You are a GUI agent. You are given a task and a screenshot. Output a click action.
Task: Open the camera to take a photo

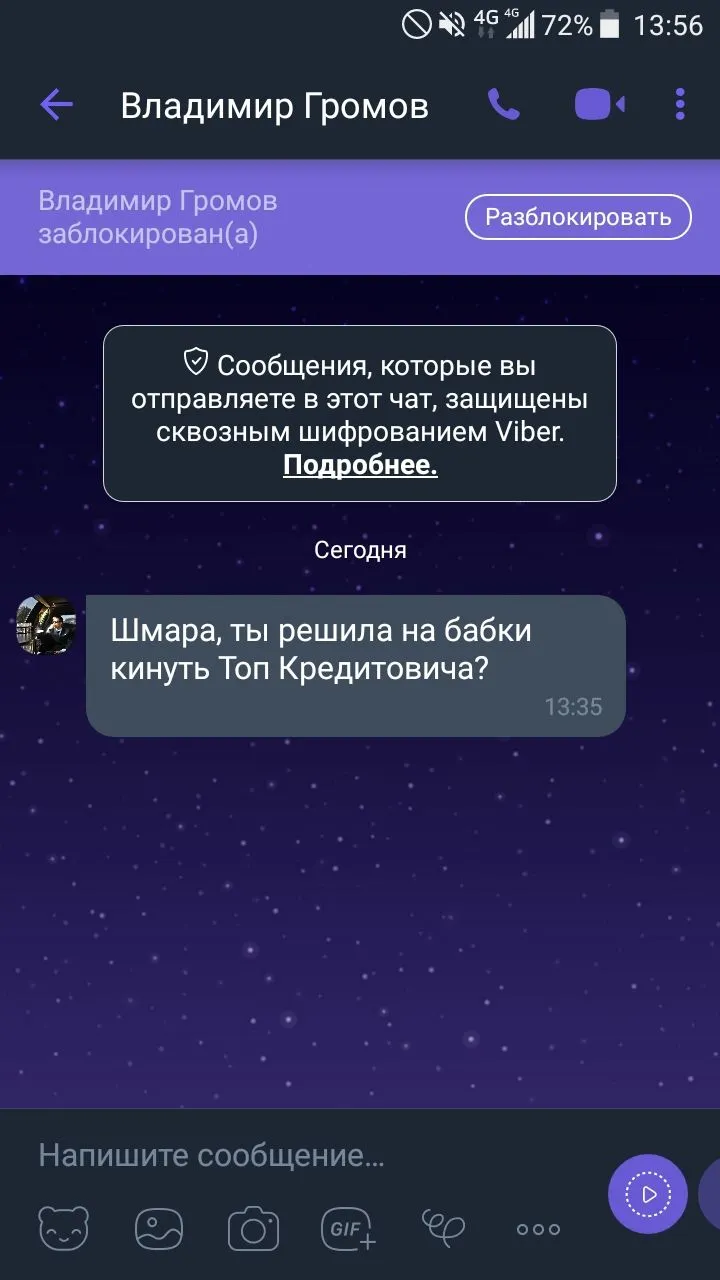pos(253,1228)
